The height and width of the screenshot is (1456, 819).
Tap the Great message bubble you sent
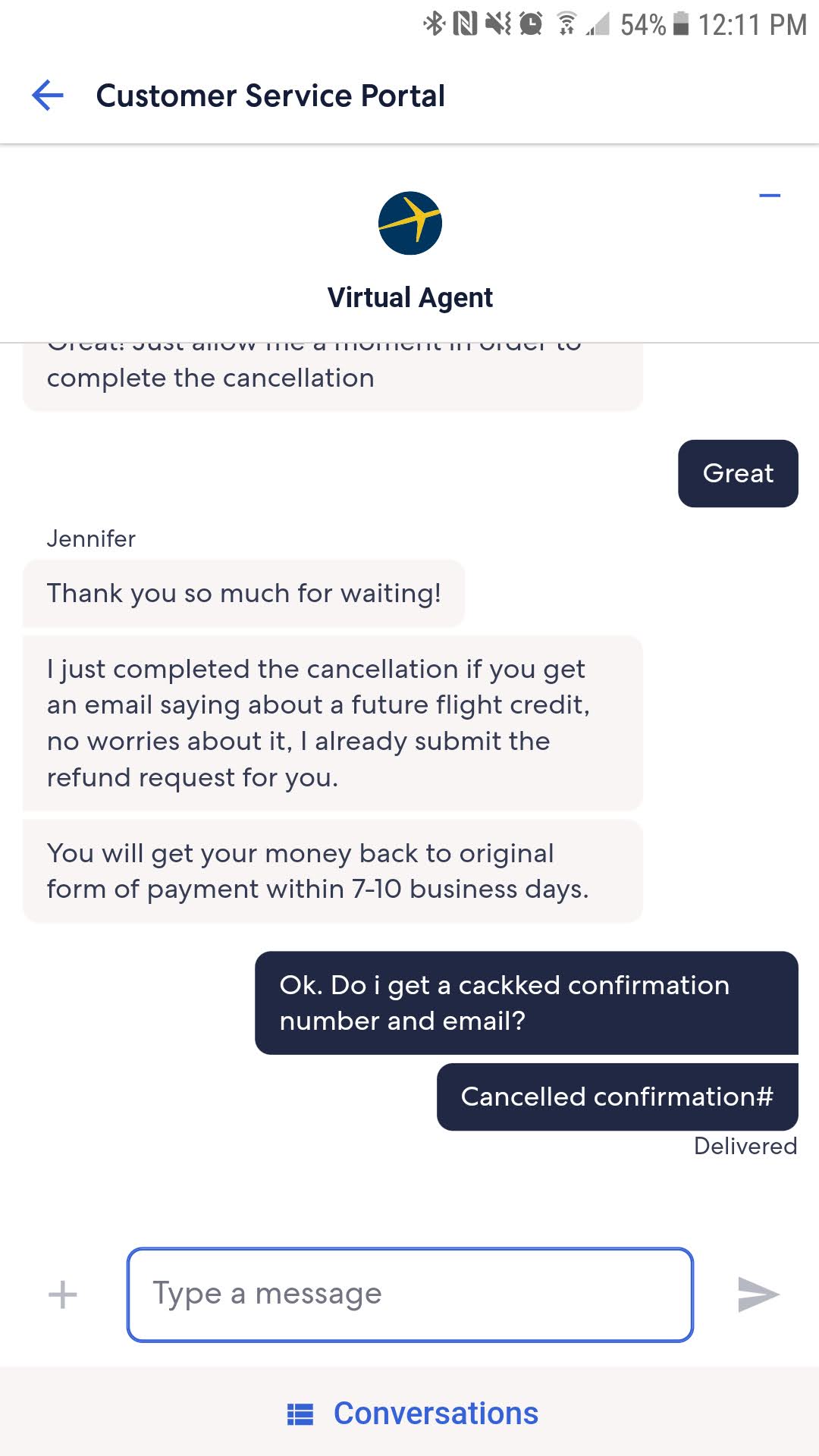click(737, 473)
